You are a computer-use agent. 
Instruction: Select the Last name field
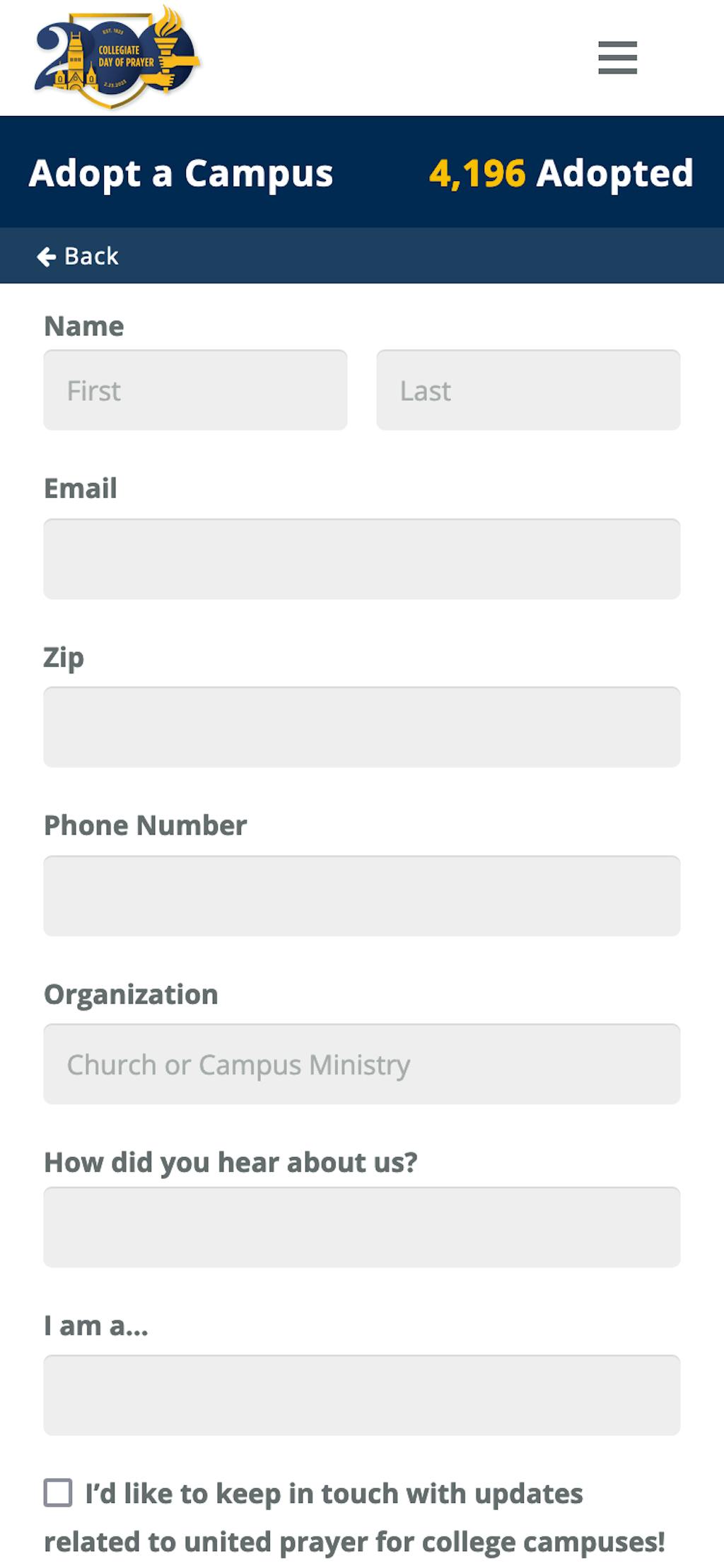coord(528,390)
